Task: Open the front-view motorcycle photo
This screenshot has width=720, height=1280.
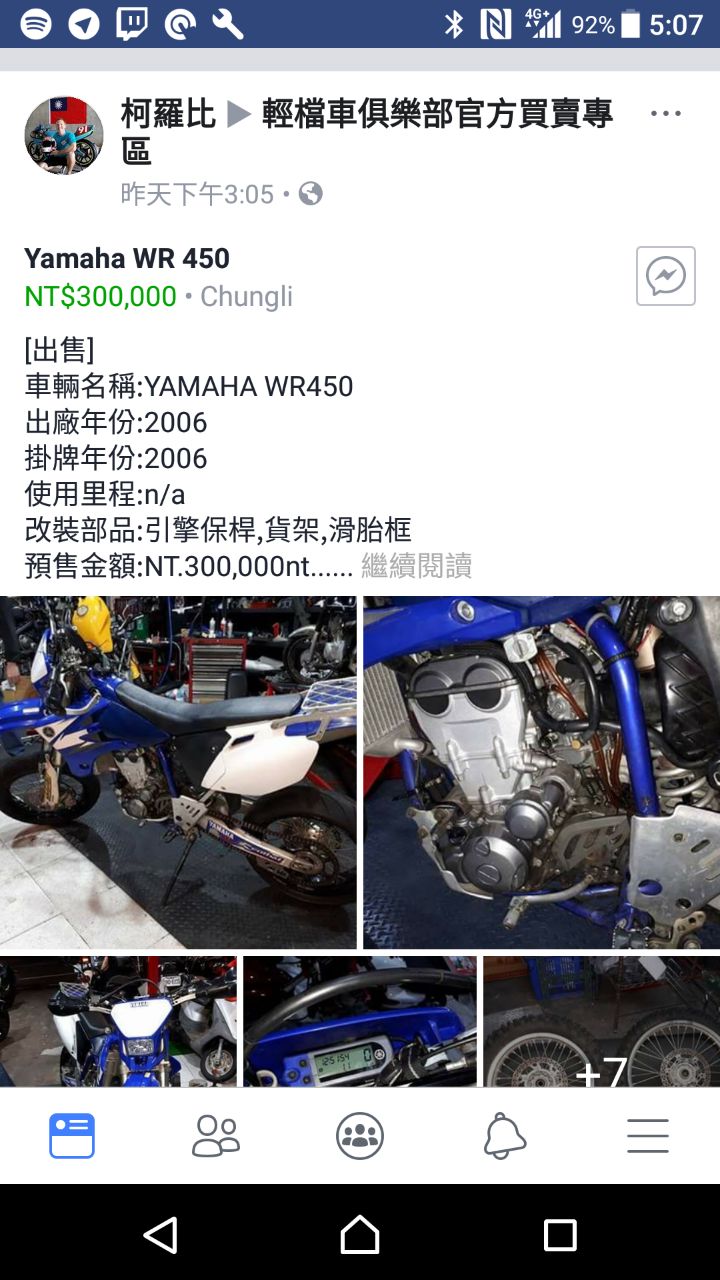Action: (x=118, y=1020)
